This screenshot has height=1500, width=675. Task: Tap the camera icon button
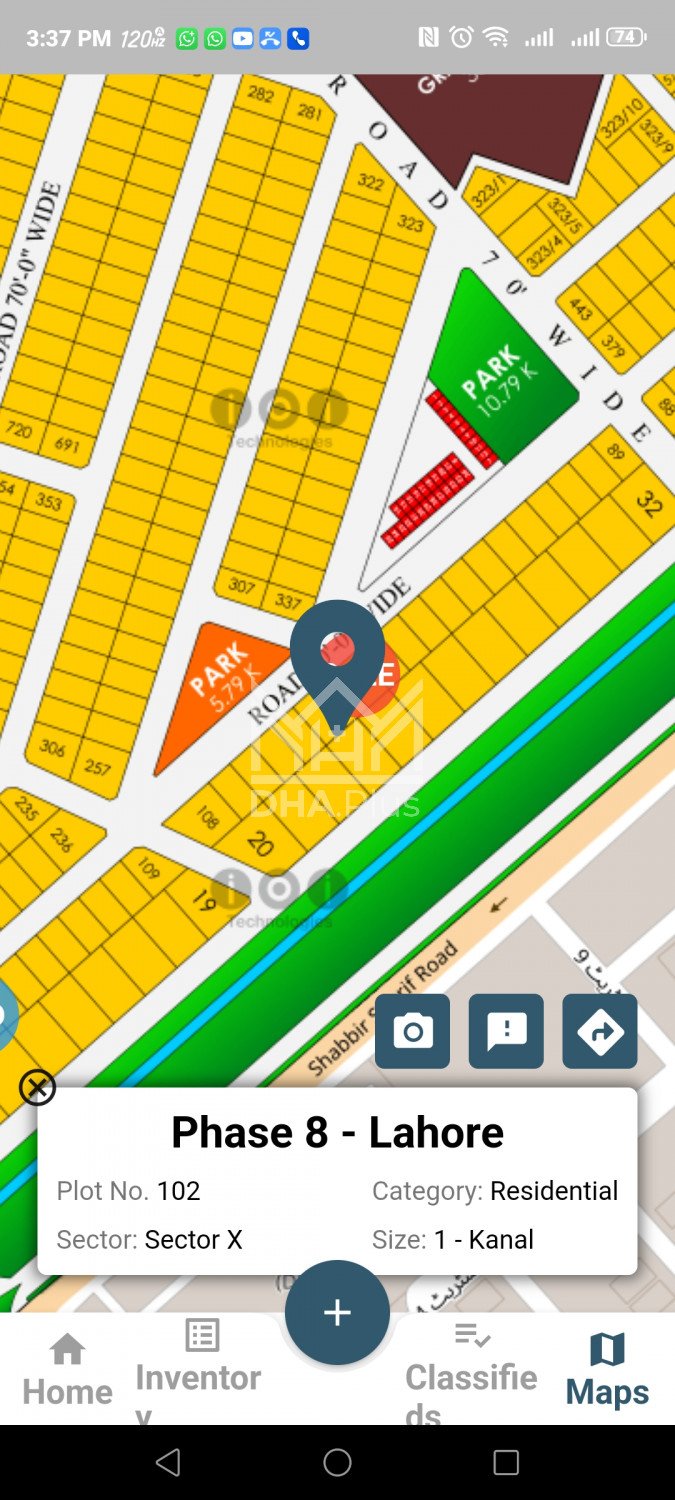pyautogui.click(x=412, y=1031)
